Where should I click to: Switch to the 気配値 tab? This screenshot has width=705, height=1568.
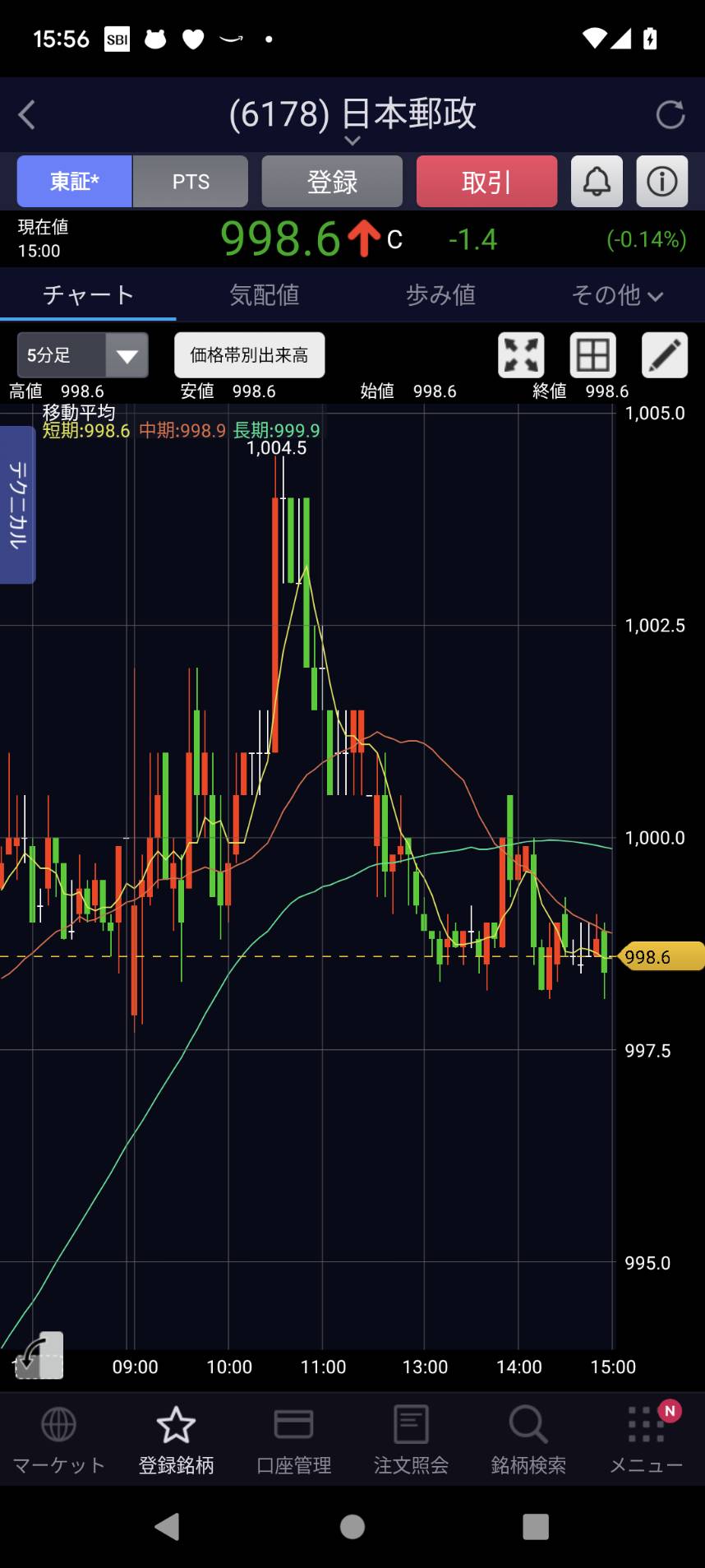(264, 294)
